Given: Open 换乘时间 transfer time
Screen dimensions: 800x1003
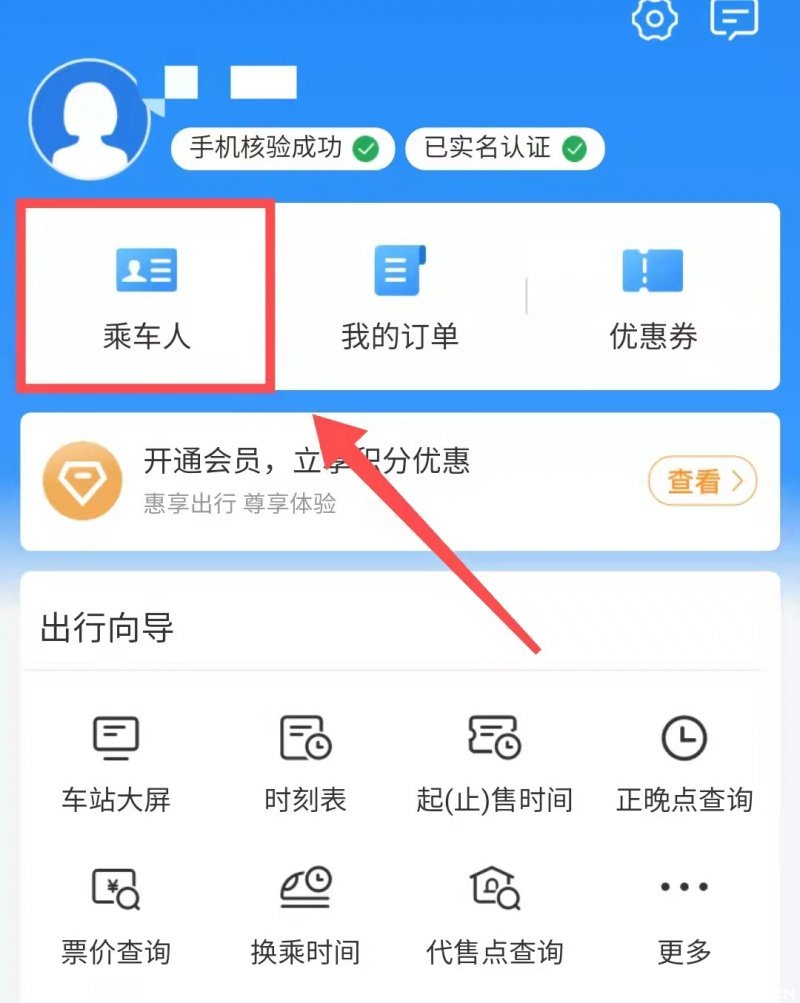Looking at the screenshot, I should coord(305,915).
